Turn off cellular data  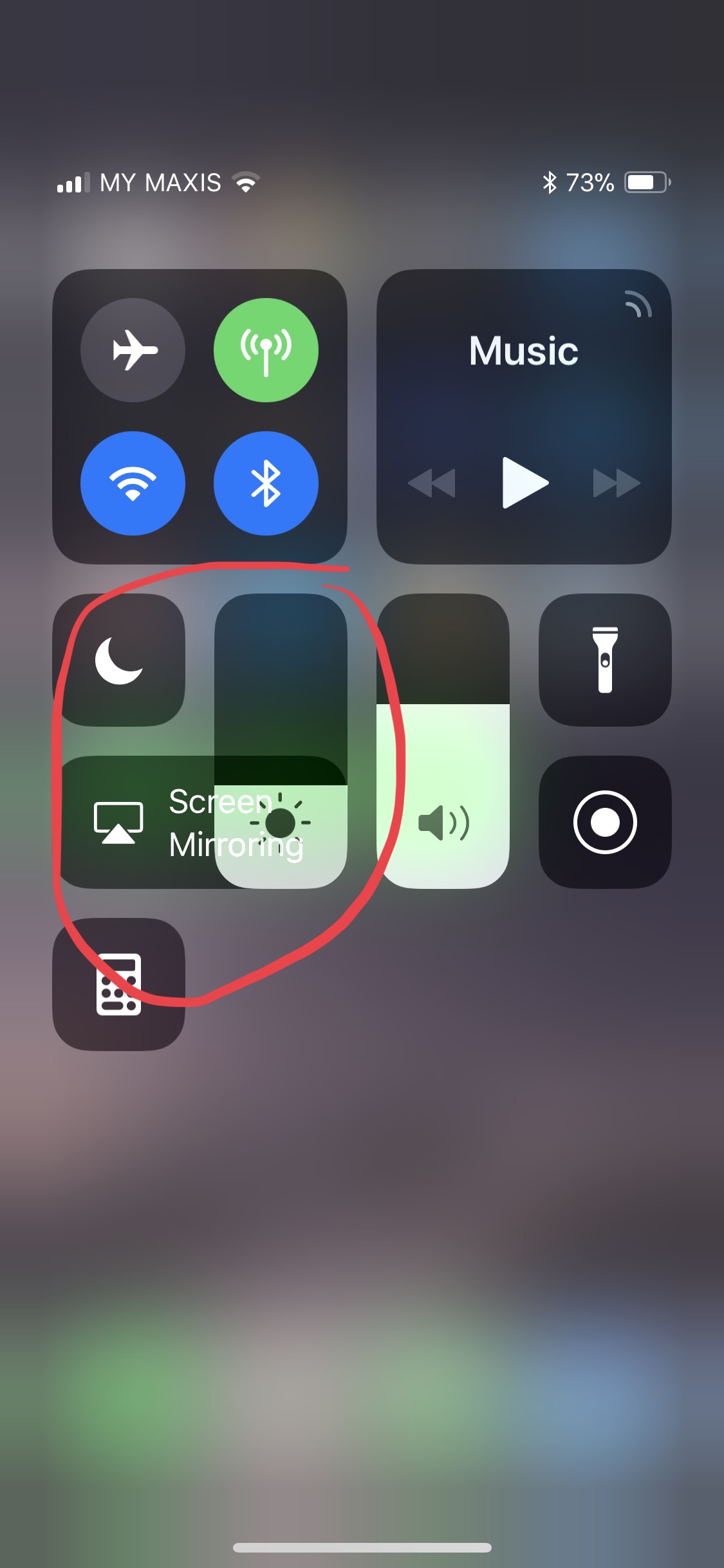(266, 350)
